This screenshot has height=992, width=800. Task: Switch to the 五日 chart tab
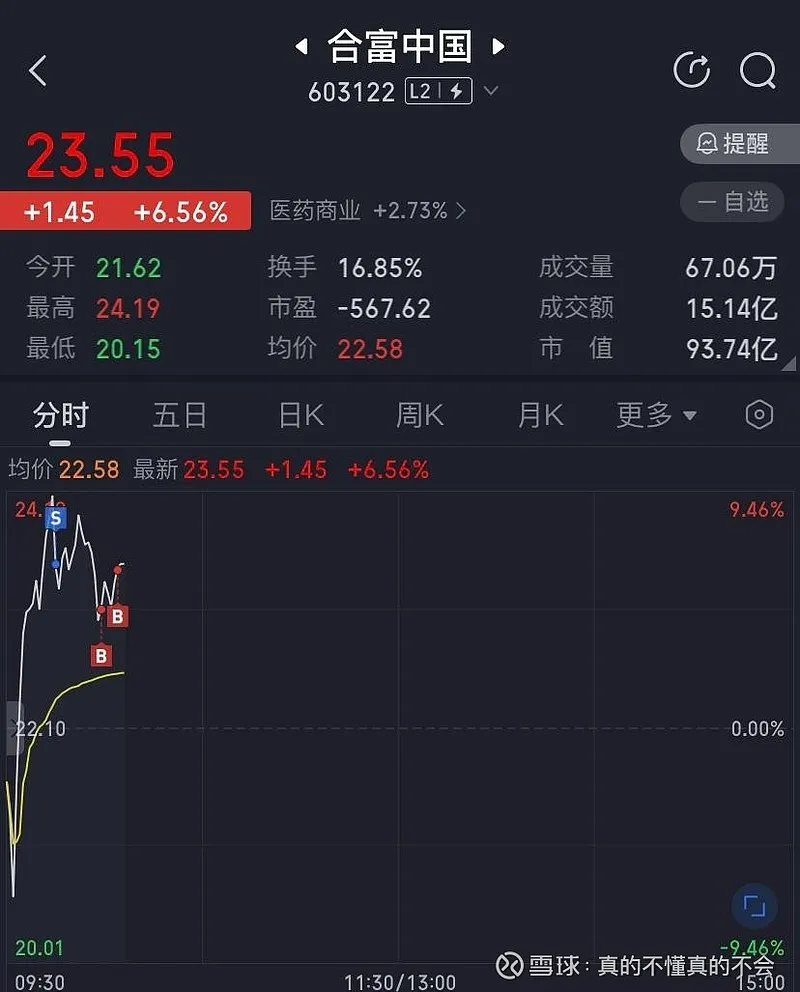(x=180, y=415)
